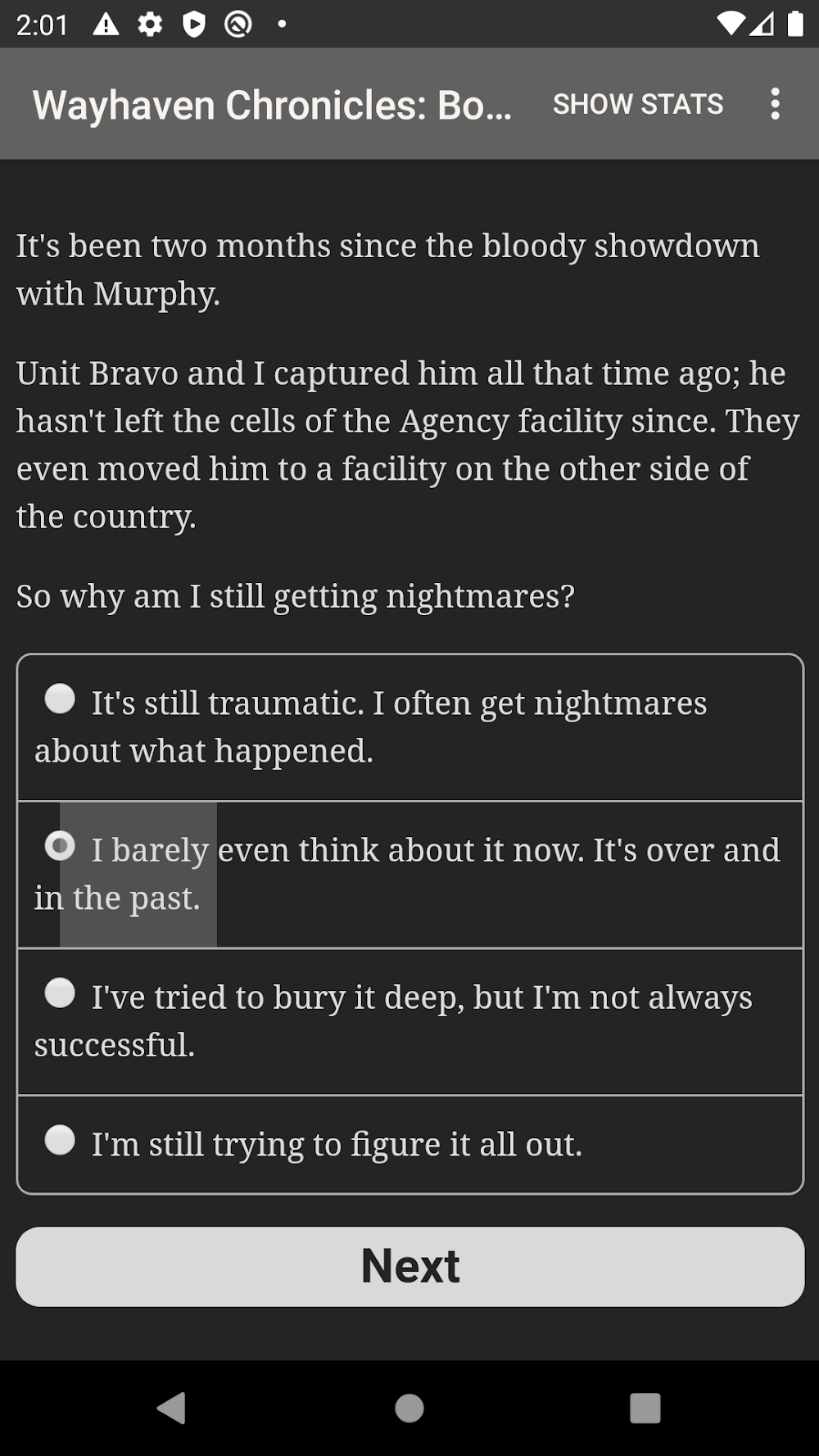Tap the Next button
The width and height of the screenshot is (819, 1456).
coord(409,1266)
